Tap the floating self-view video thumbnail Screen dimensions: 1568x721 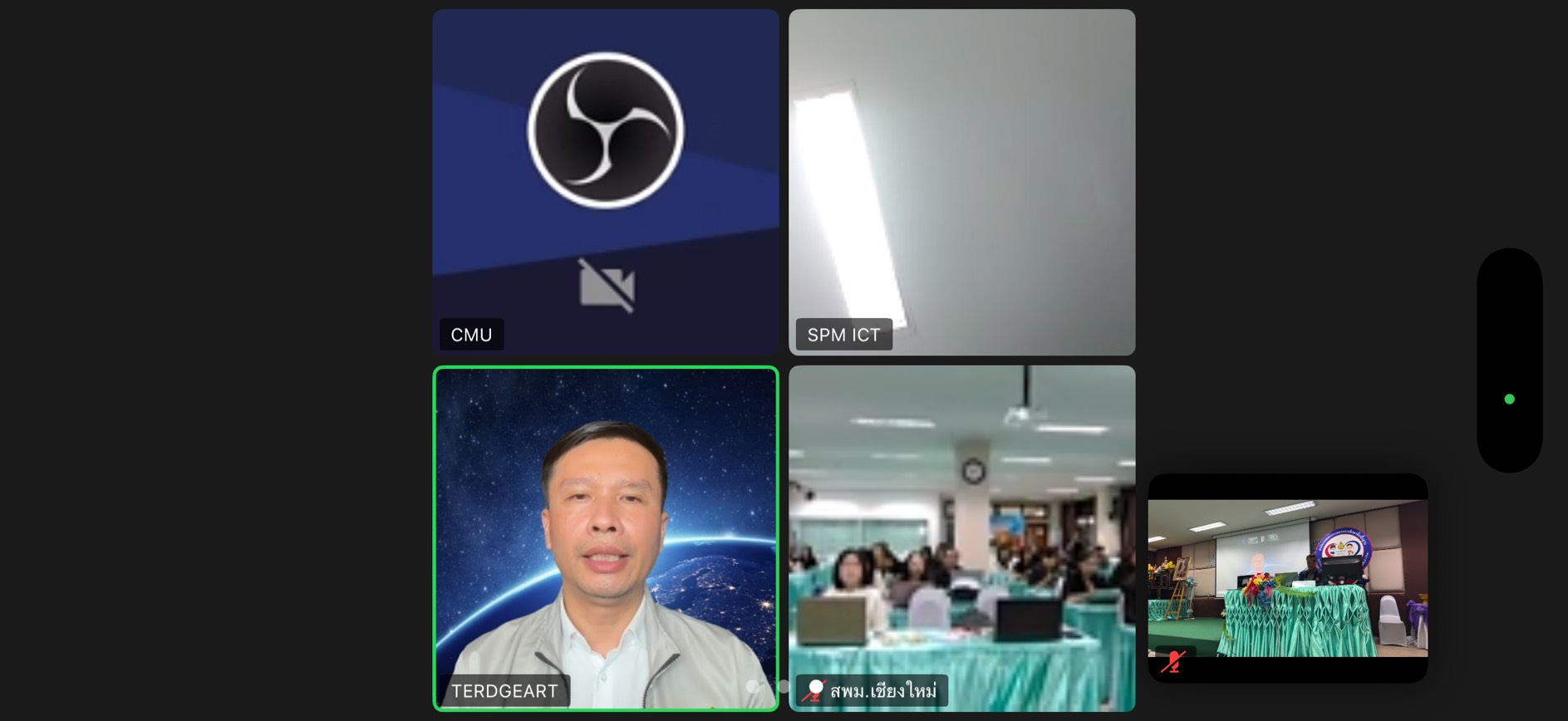[1287, 577]
